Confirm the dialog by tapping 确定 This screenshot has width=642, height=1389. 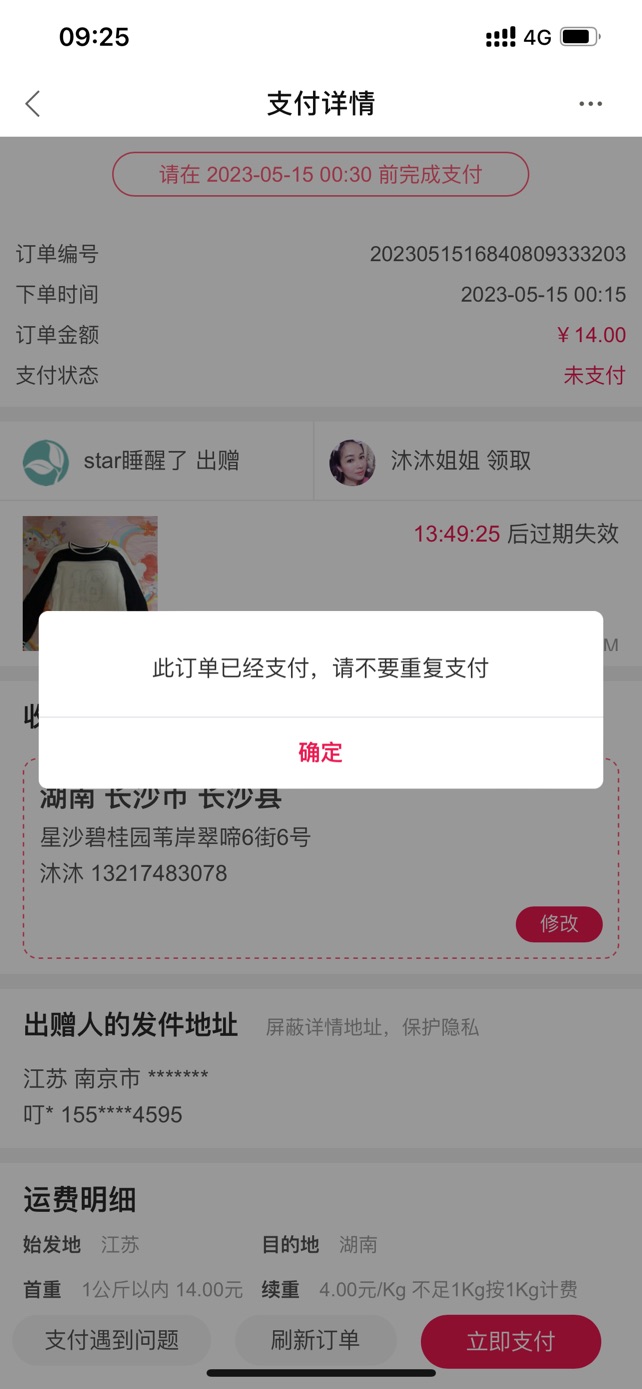click(320, 753)
